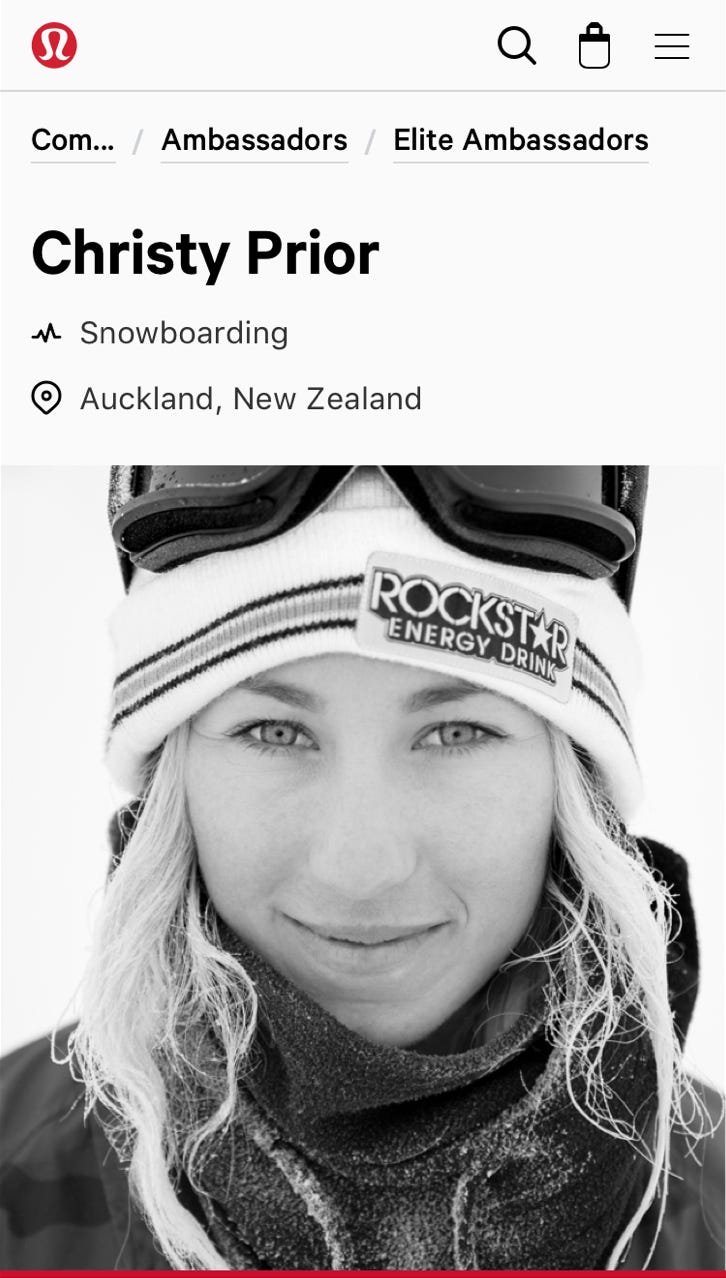
Task: Open the Elite Ambassadors breadcrumb link
Action: (520, 140)
